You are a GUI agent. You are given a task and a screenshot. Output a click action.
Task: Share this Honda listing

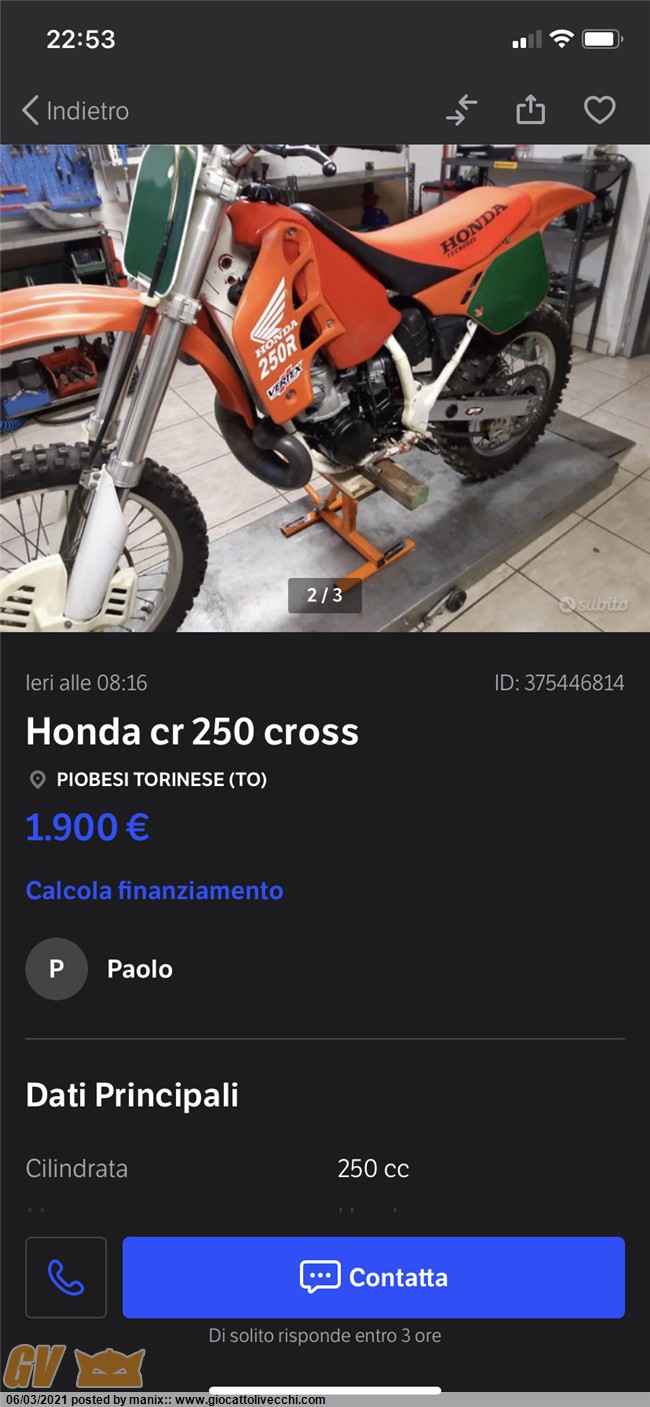530,109
